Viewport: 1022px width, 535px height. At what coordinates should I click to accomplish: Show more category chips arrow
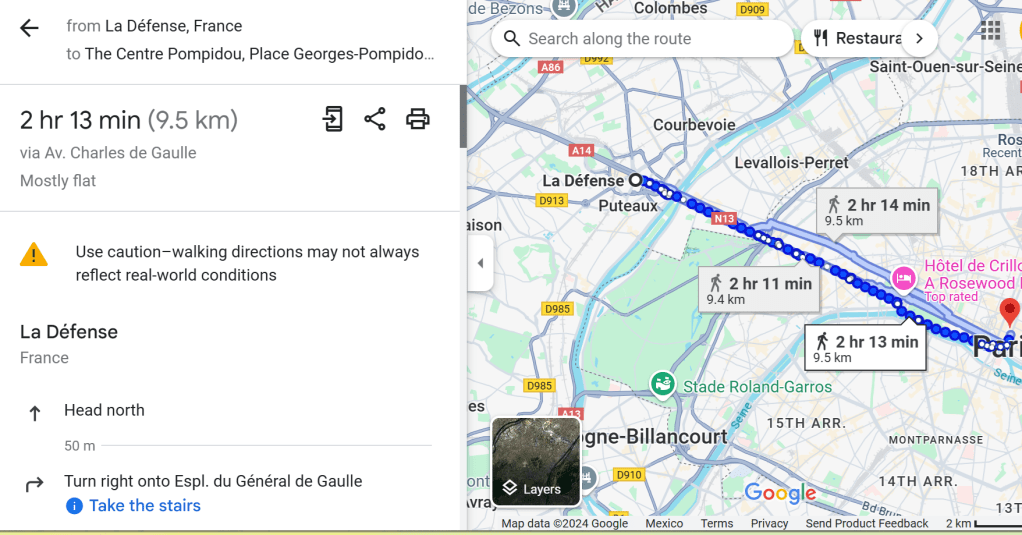(x=918, y=39)
